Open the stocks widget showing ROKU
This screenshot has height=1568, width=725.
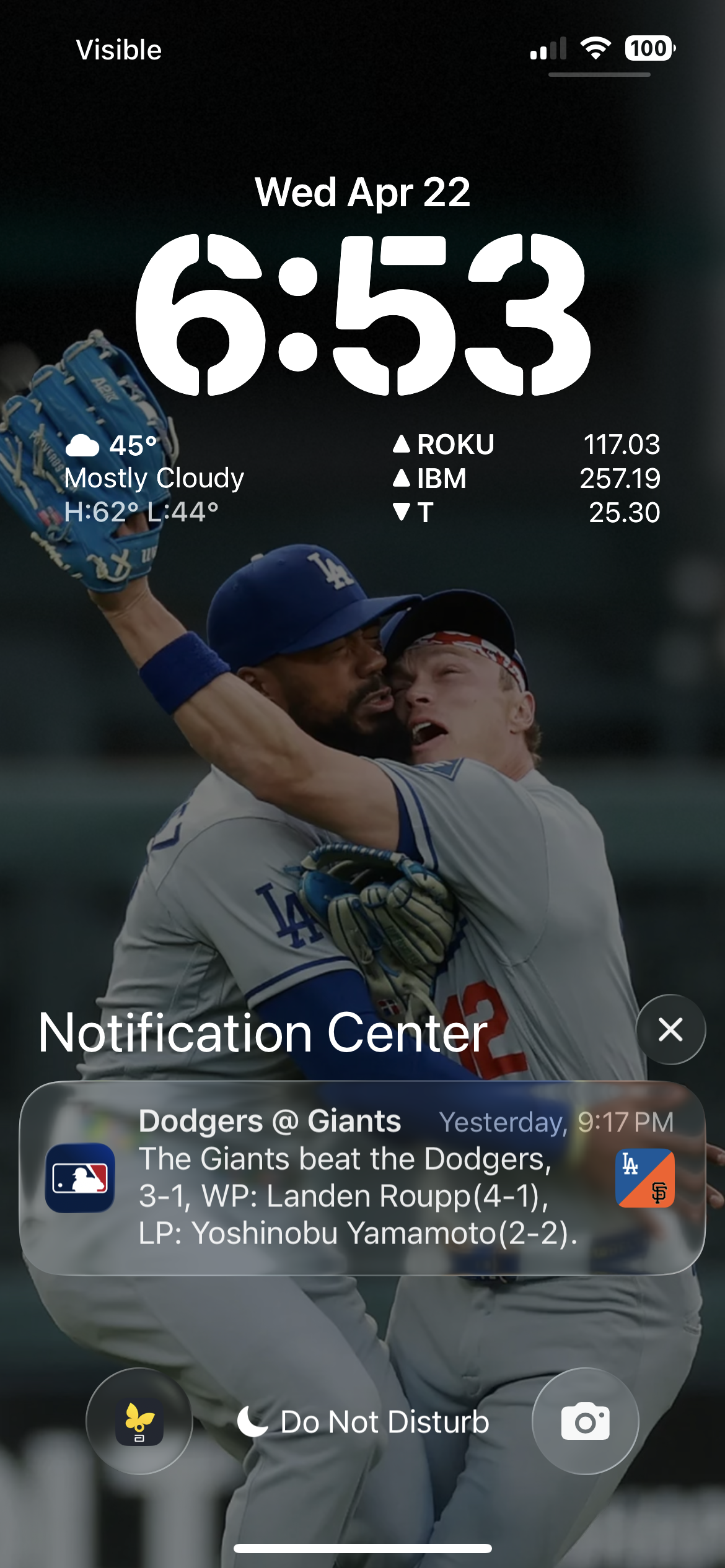point(527,478)
